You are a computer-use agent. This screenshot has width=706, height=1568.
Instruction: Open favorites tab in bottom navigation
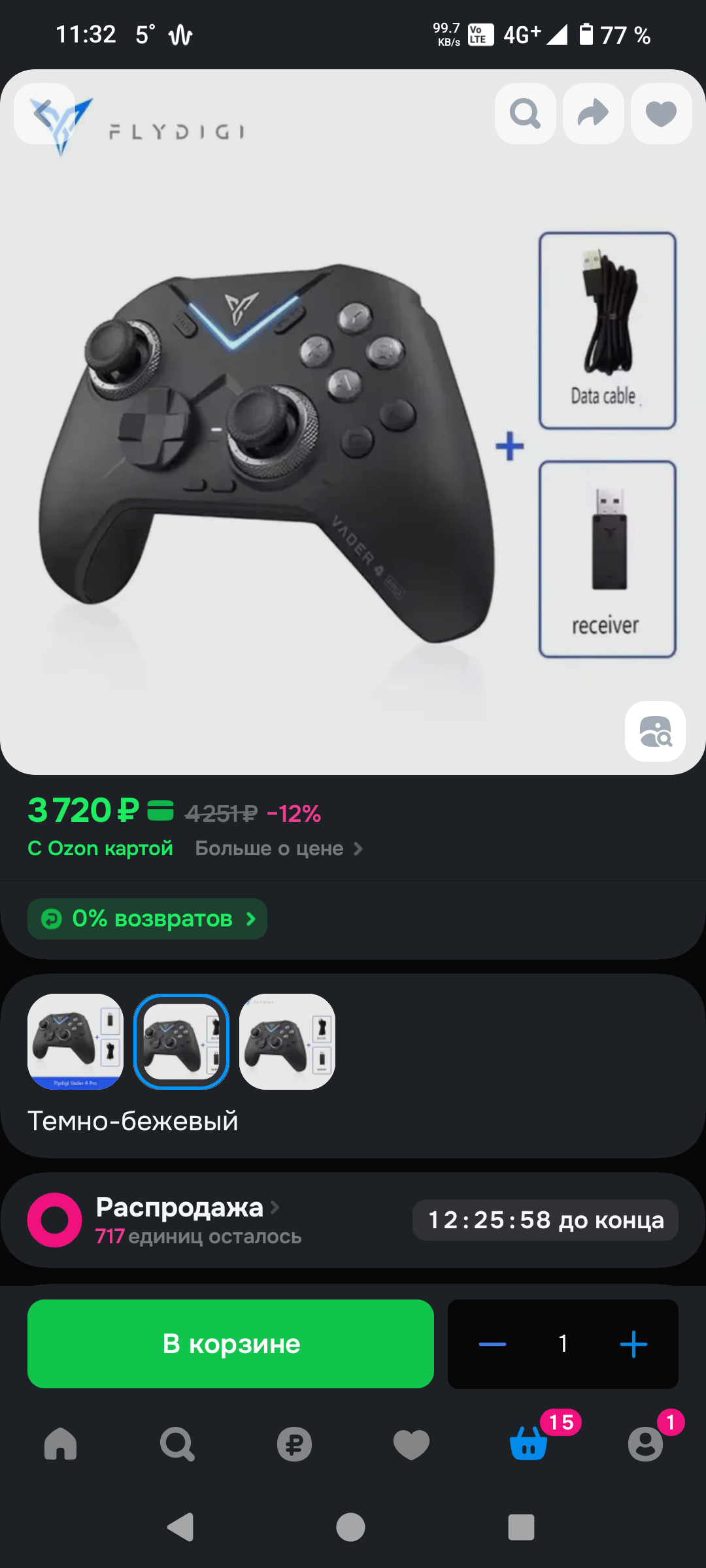(411, 1444)
